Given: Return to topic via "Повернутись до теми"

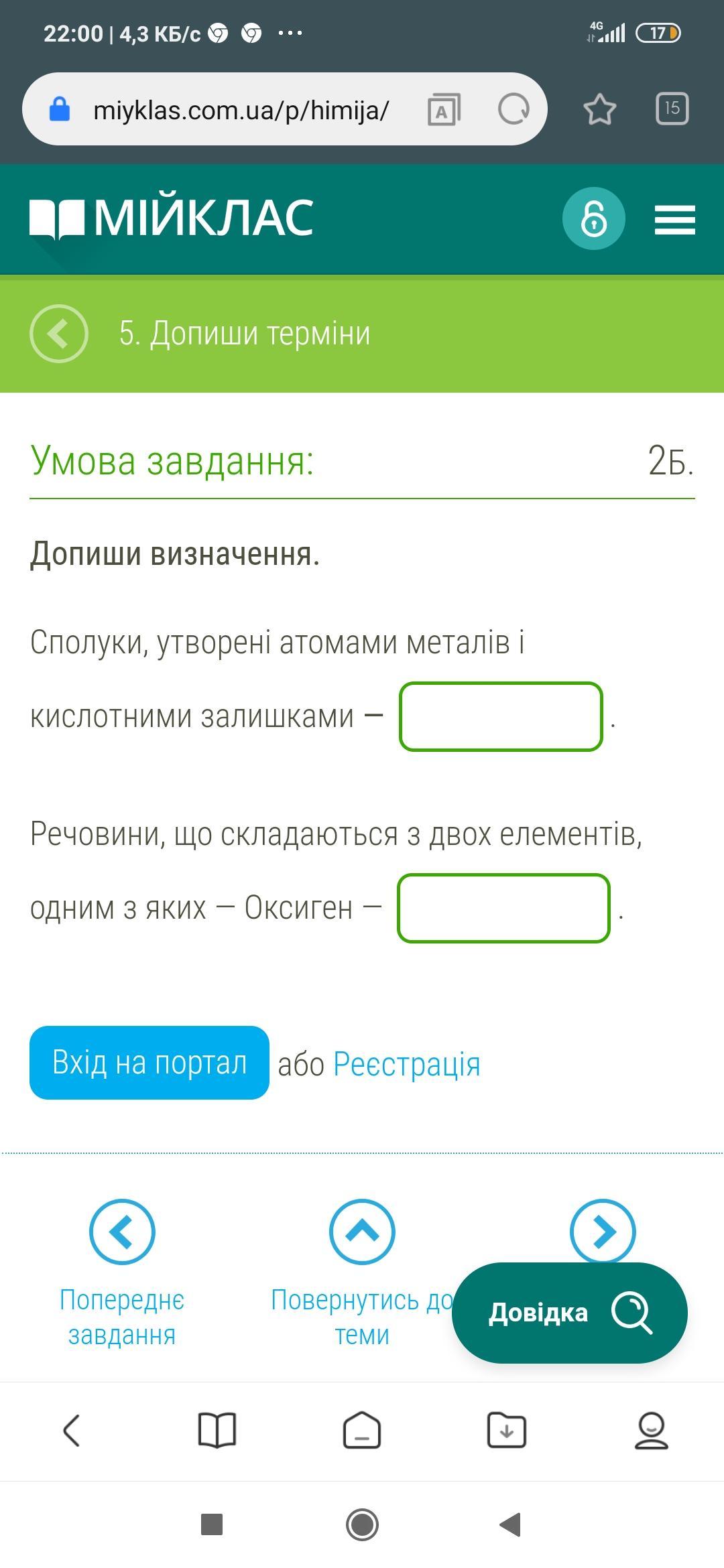Looking at the screenshot, I should pos(362,1273).
